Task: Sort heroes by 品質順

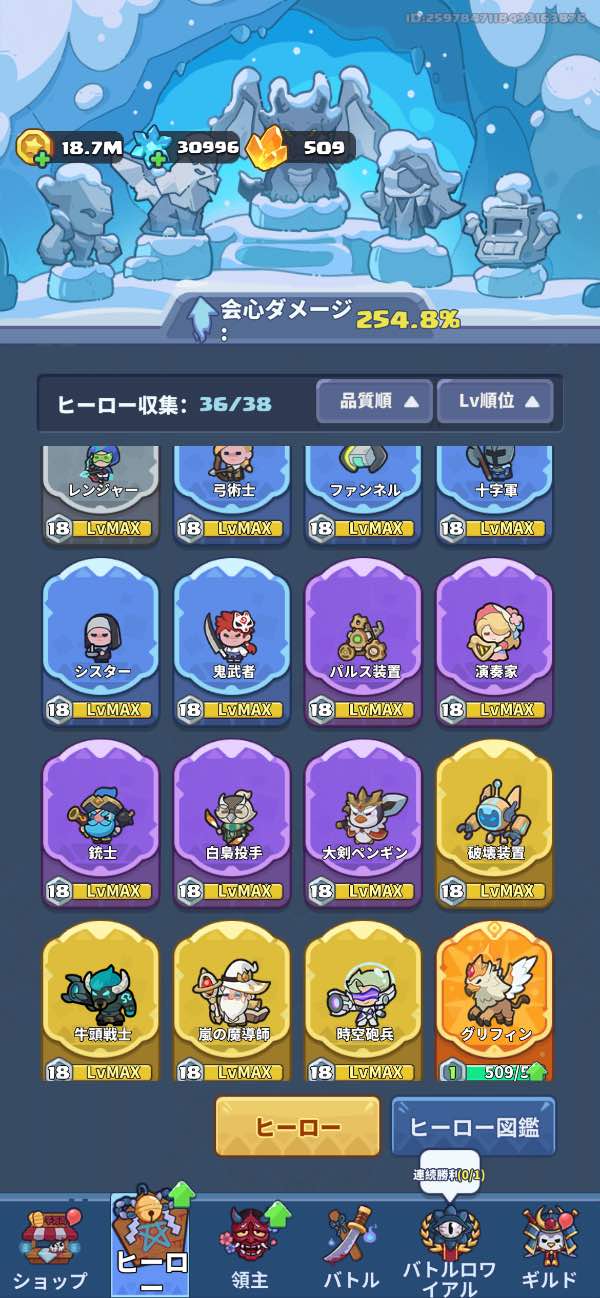Action: [375, 402]
